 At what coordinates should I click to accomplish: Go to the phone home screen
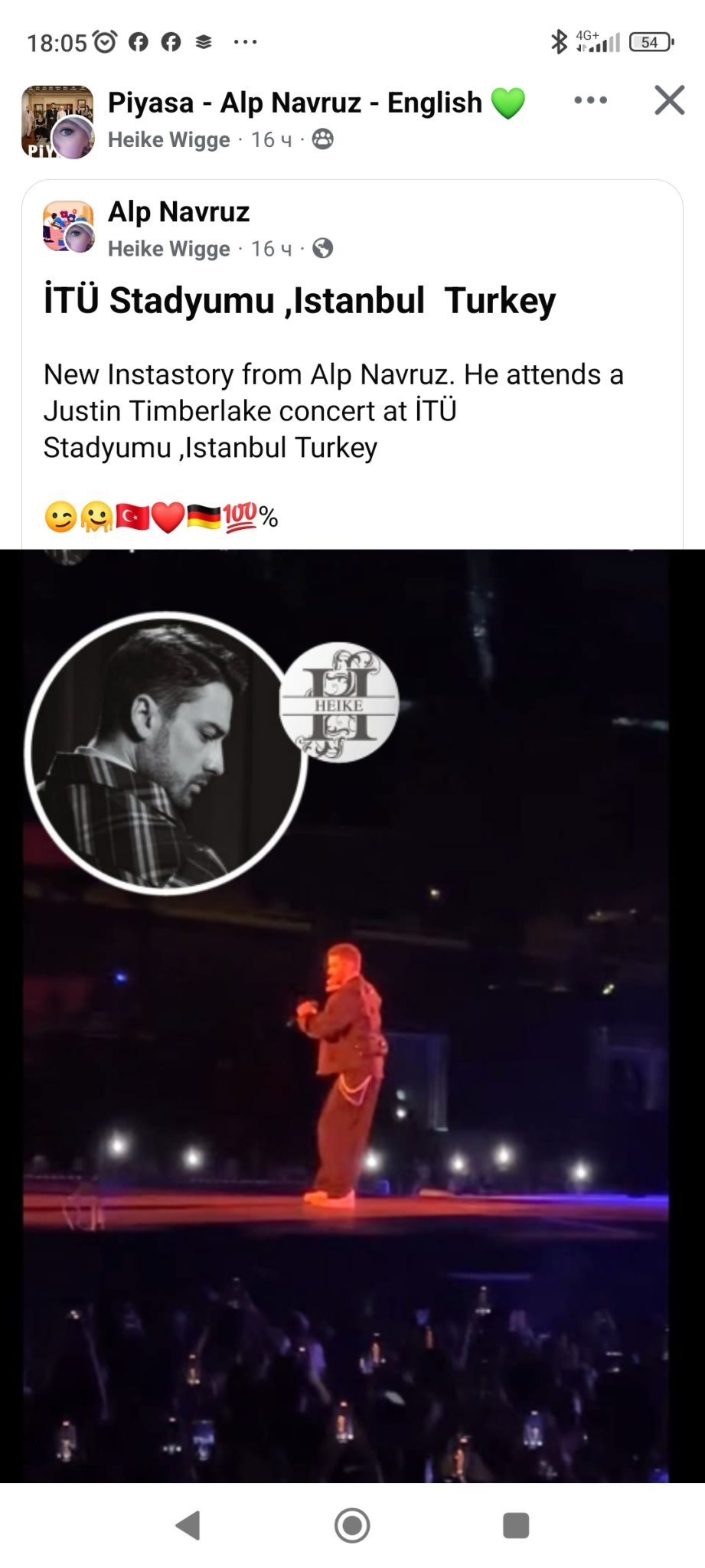(352, 1525)
